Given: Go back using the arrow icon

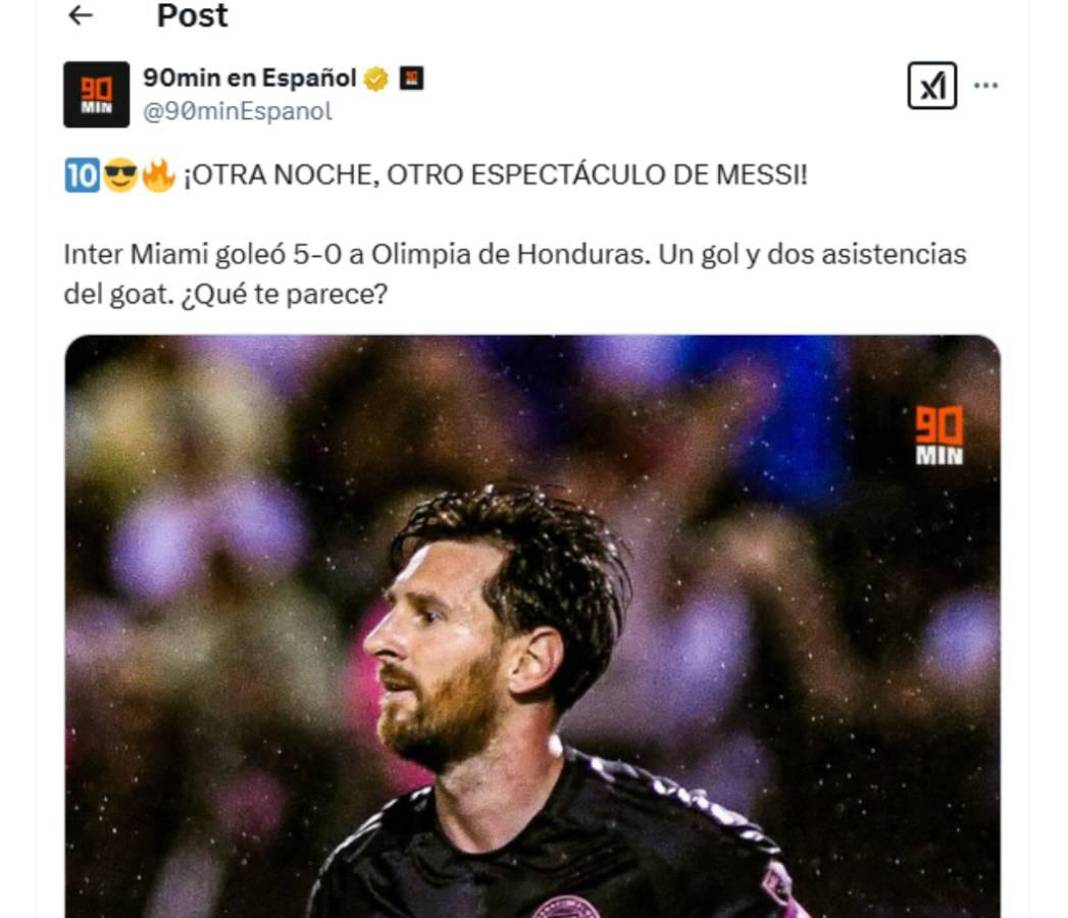Looking at the screenshot, I should [x=80, y=15].
